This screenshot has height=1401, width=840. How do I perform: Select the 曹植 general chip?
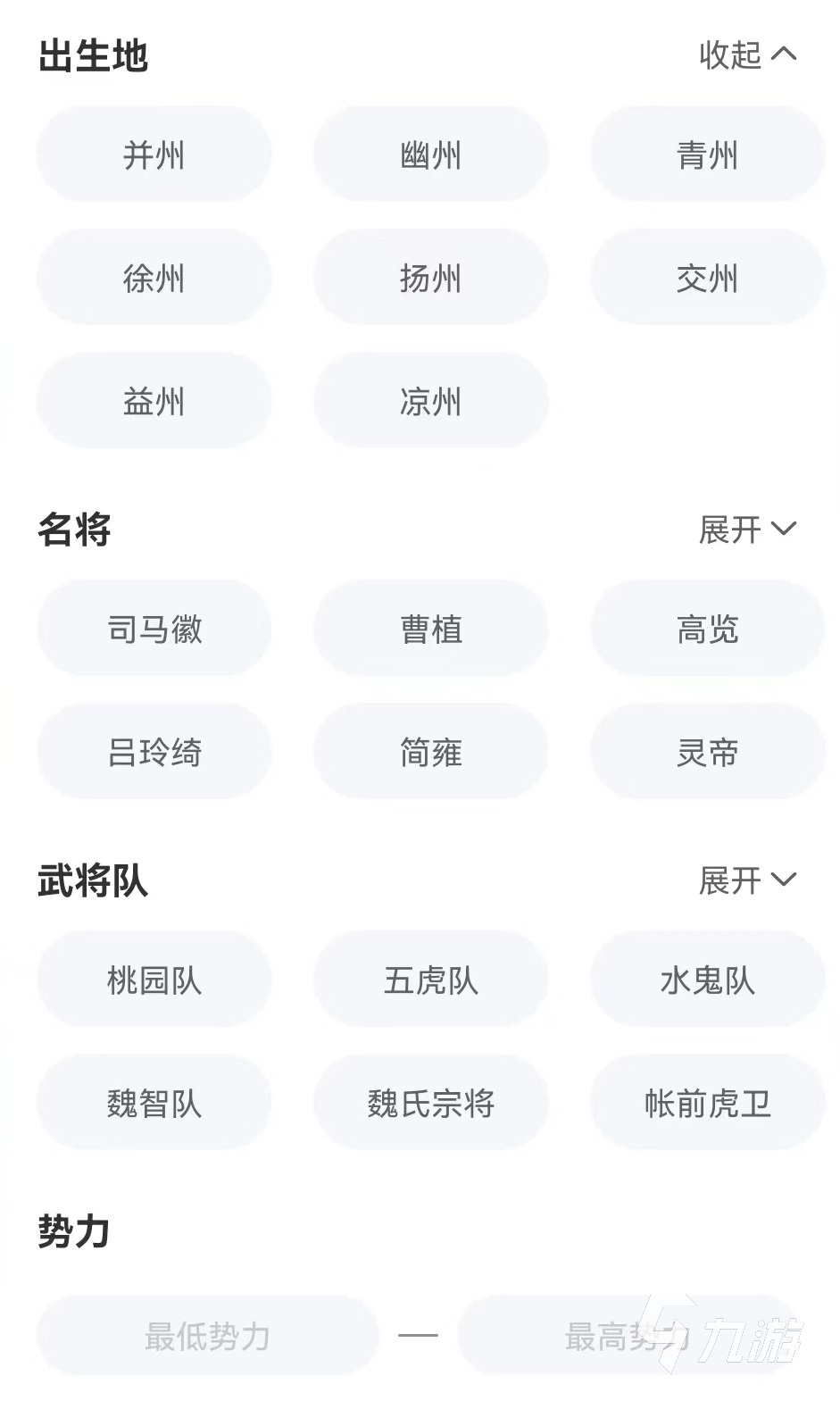[x=430, y=629]
